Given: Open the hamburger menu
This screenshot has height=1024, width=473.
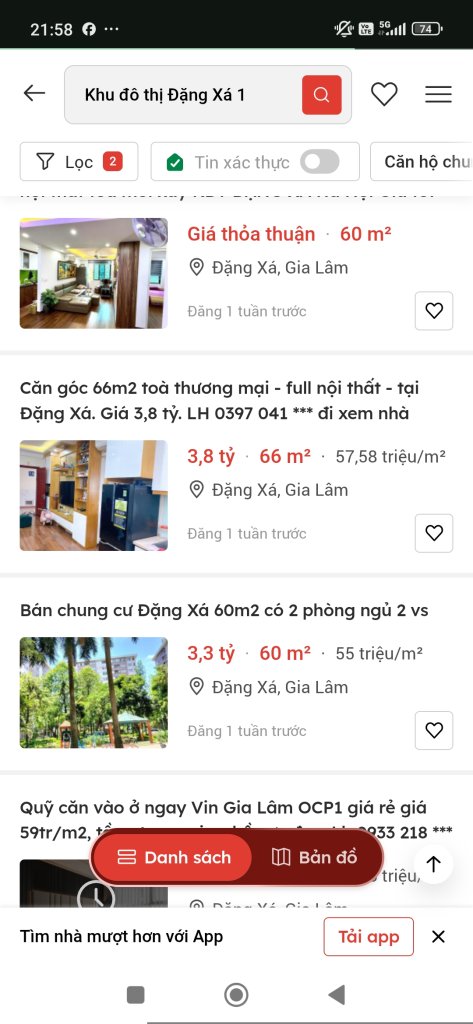Looking at the screenshot, I should pyautogui.click(x=438, y=94).
